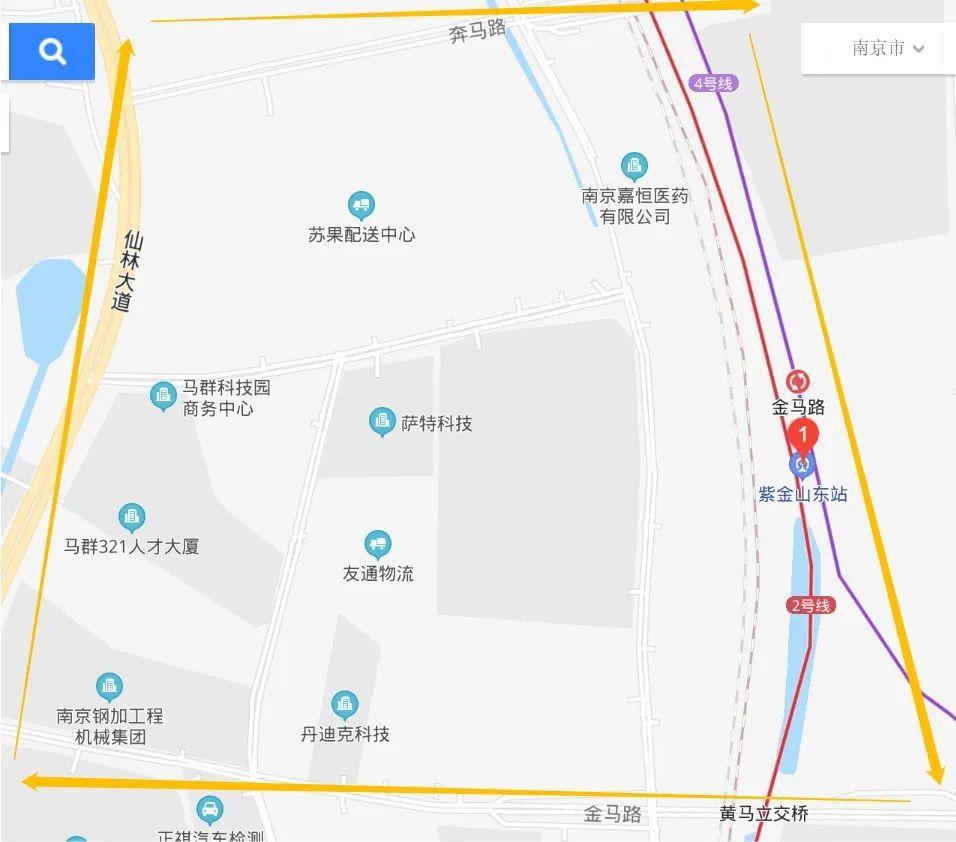Open the 马群321人才大厦 marker
956x842 pixels.
pos(131,518)
